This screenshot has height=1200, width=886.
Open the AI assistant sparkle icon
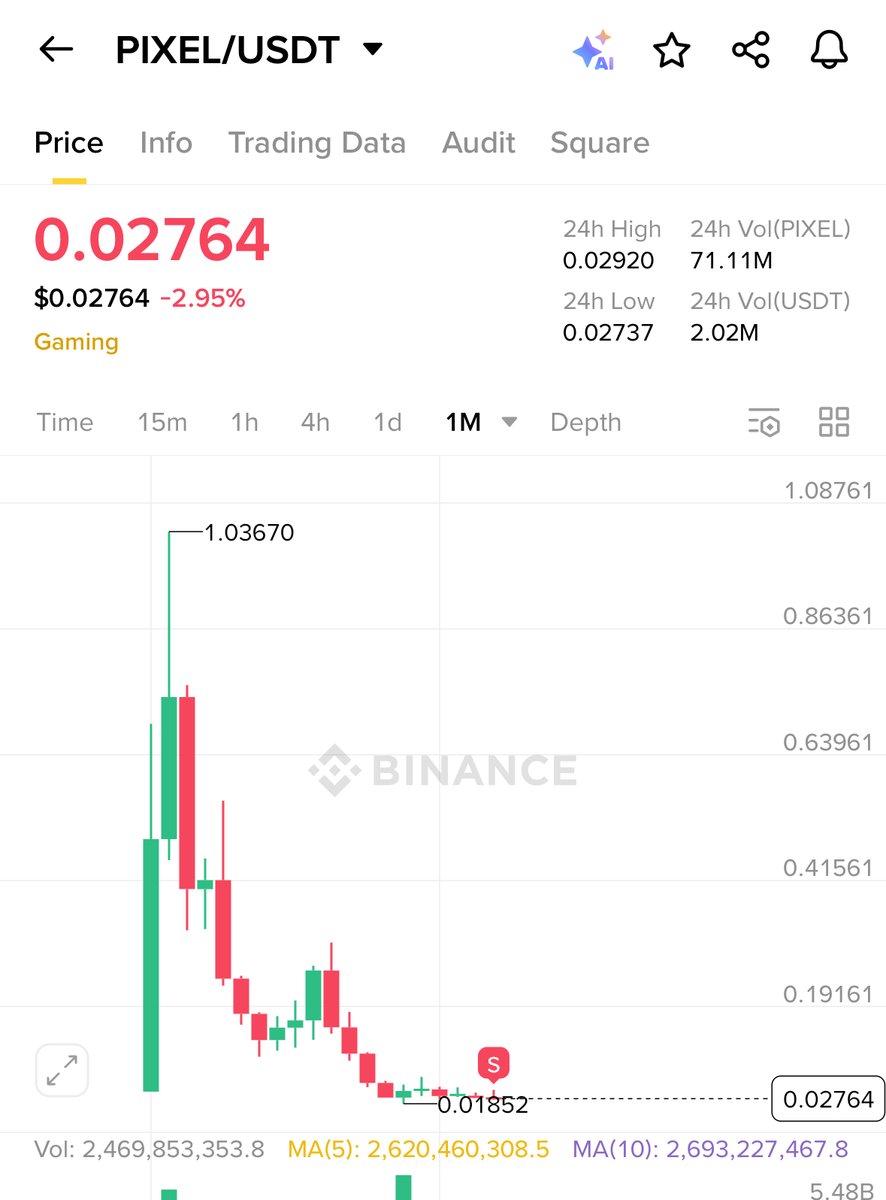592,50
